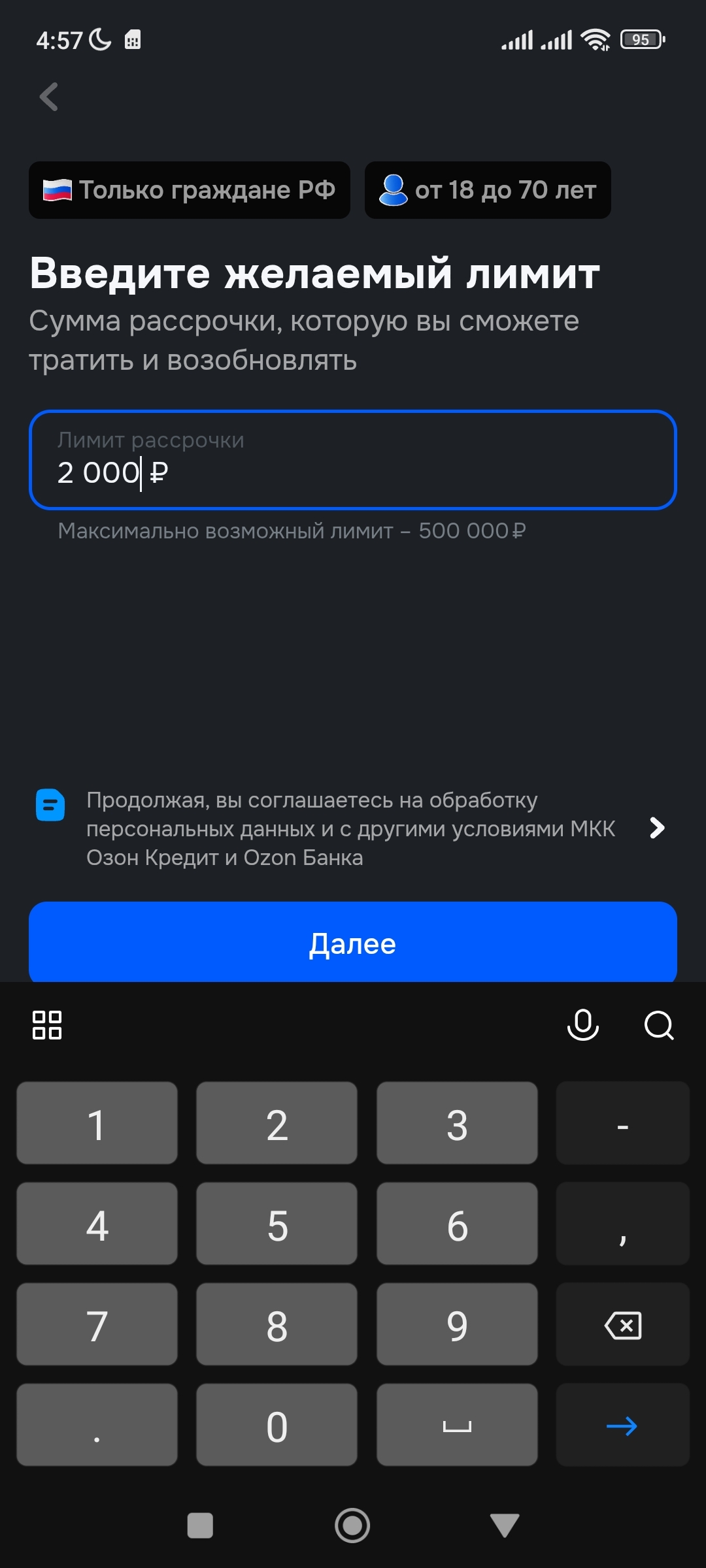706x1568 pixels.
Task: Open the keyboard tools grid icon
Action: (x=47, y=1024)
